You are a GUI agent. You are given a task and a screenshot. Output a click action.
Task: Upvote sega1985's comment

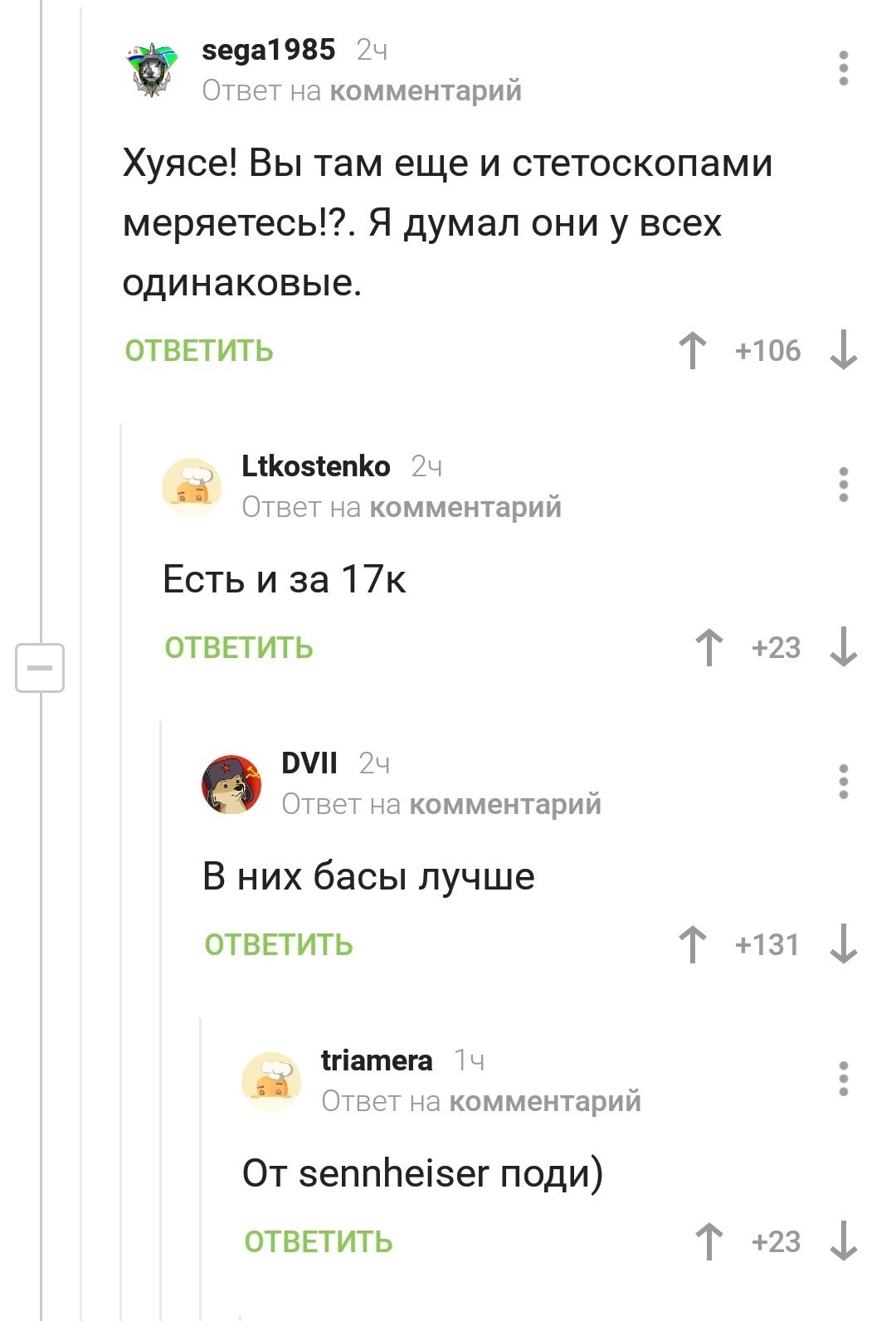(693, 350)
